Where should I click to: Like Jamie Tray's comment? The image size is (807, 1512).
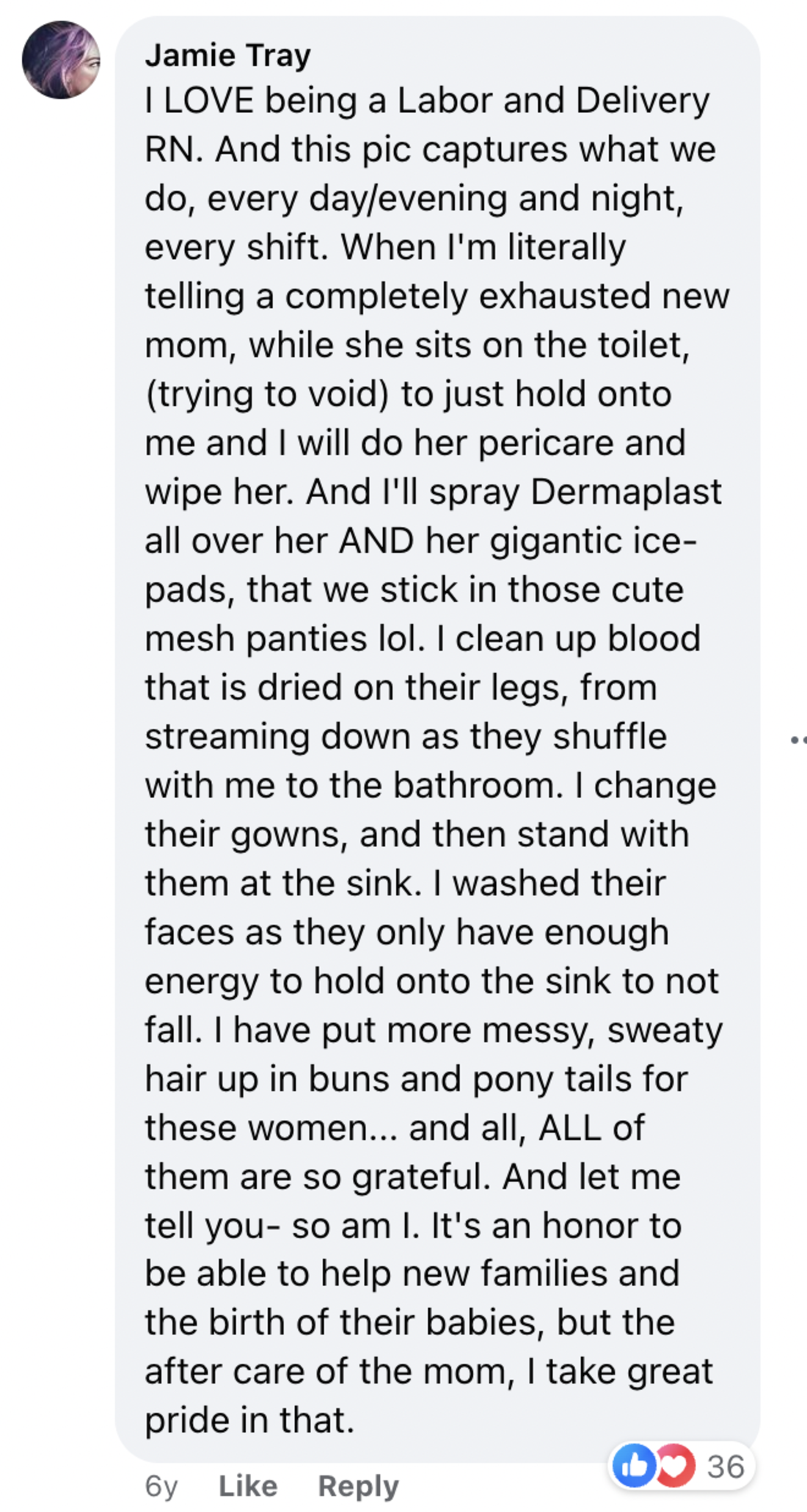248,1486
